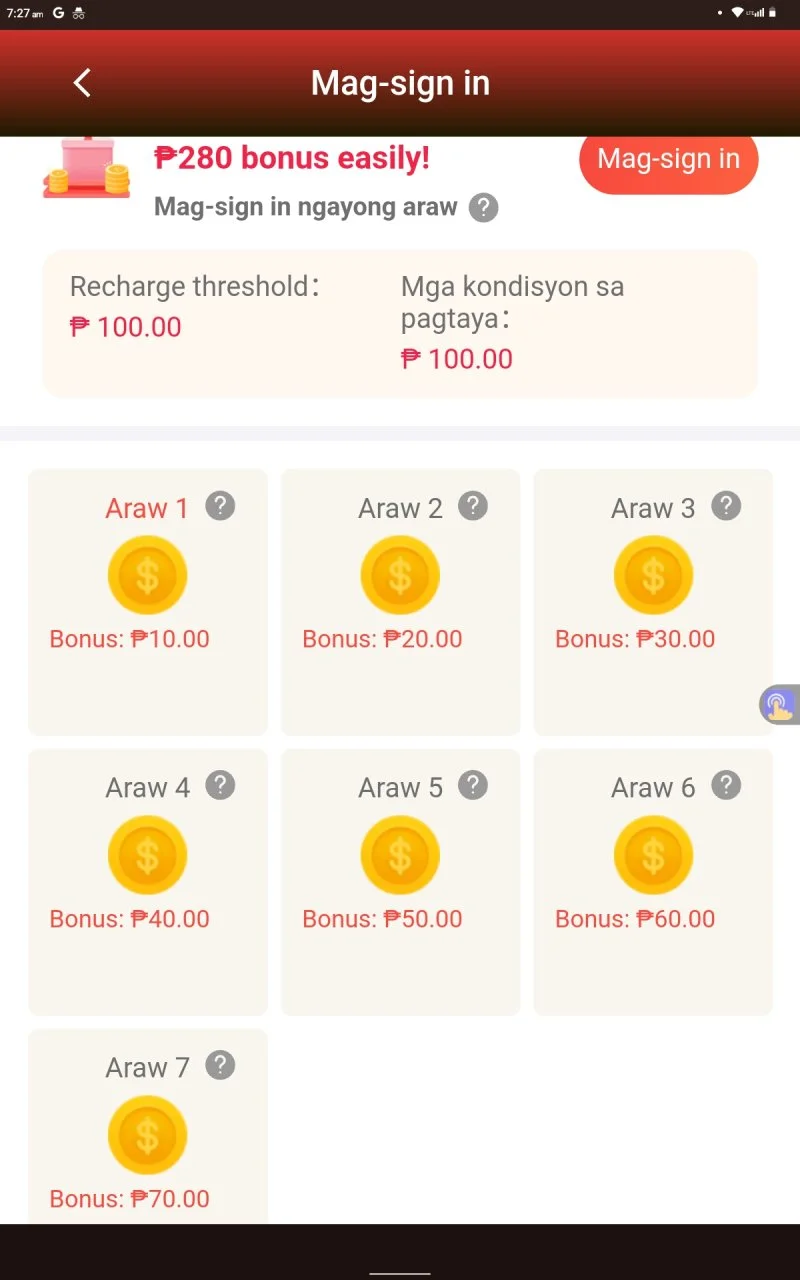Open the help icon next to Araw 5
Viewport: 800px width, 1280px height.
473,786
